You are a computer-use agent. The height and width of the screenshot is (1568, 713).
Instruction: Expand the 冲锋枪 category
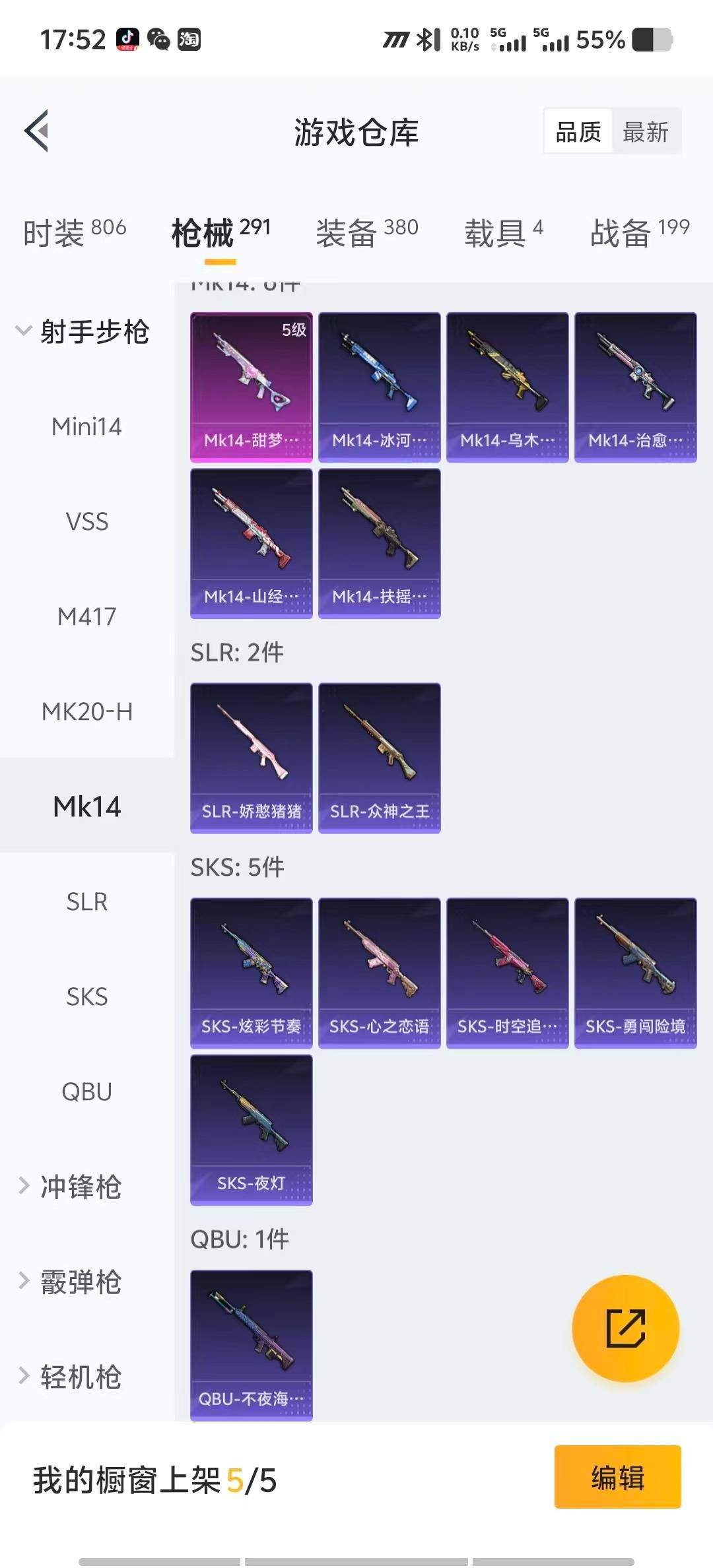pyautogui.click(x=79, y=1187)
